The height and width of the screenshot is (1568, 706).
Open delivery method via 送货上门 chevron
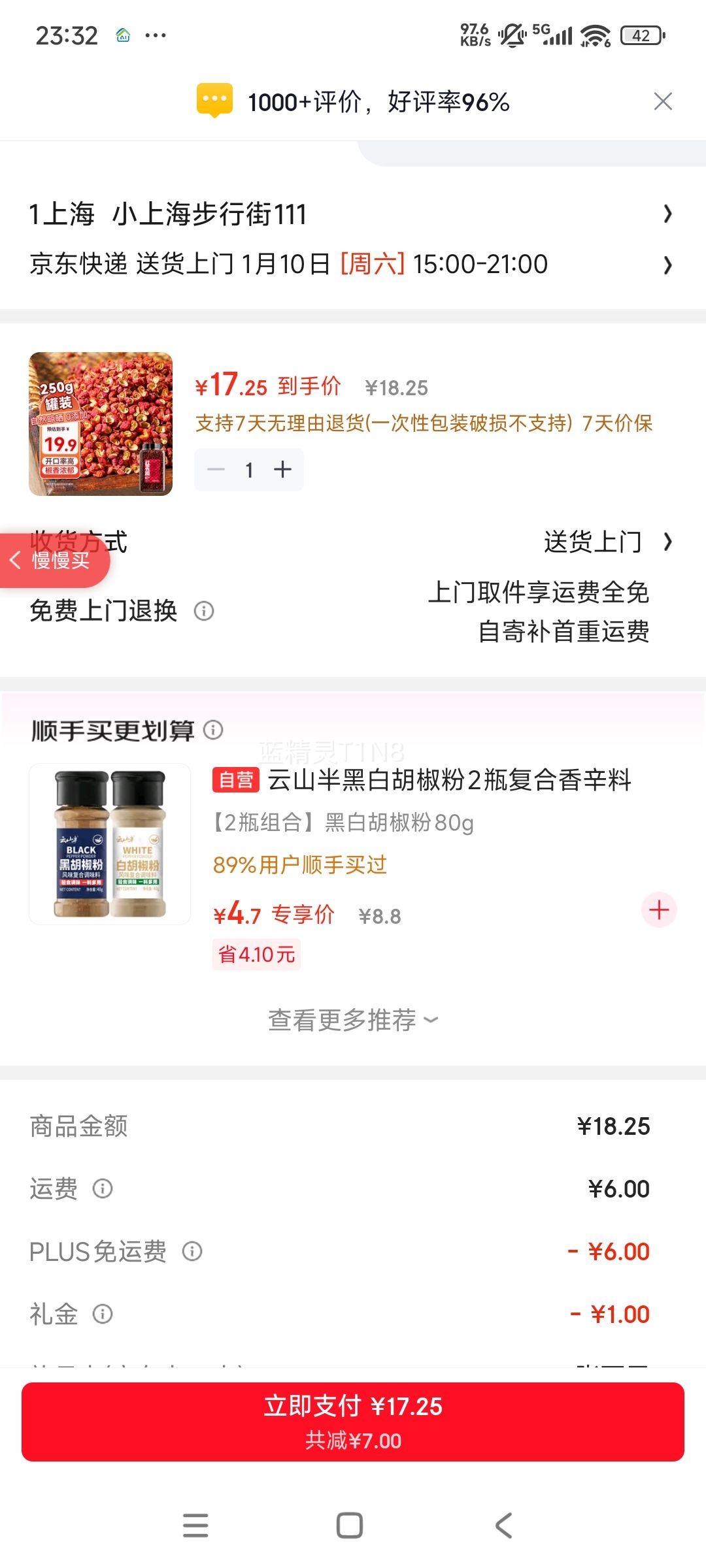tap(667, 542)
